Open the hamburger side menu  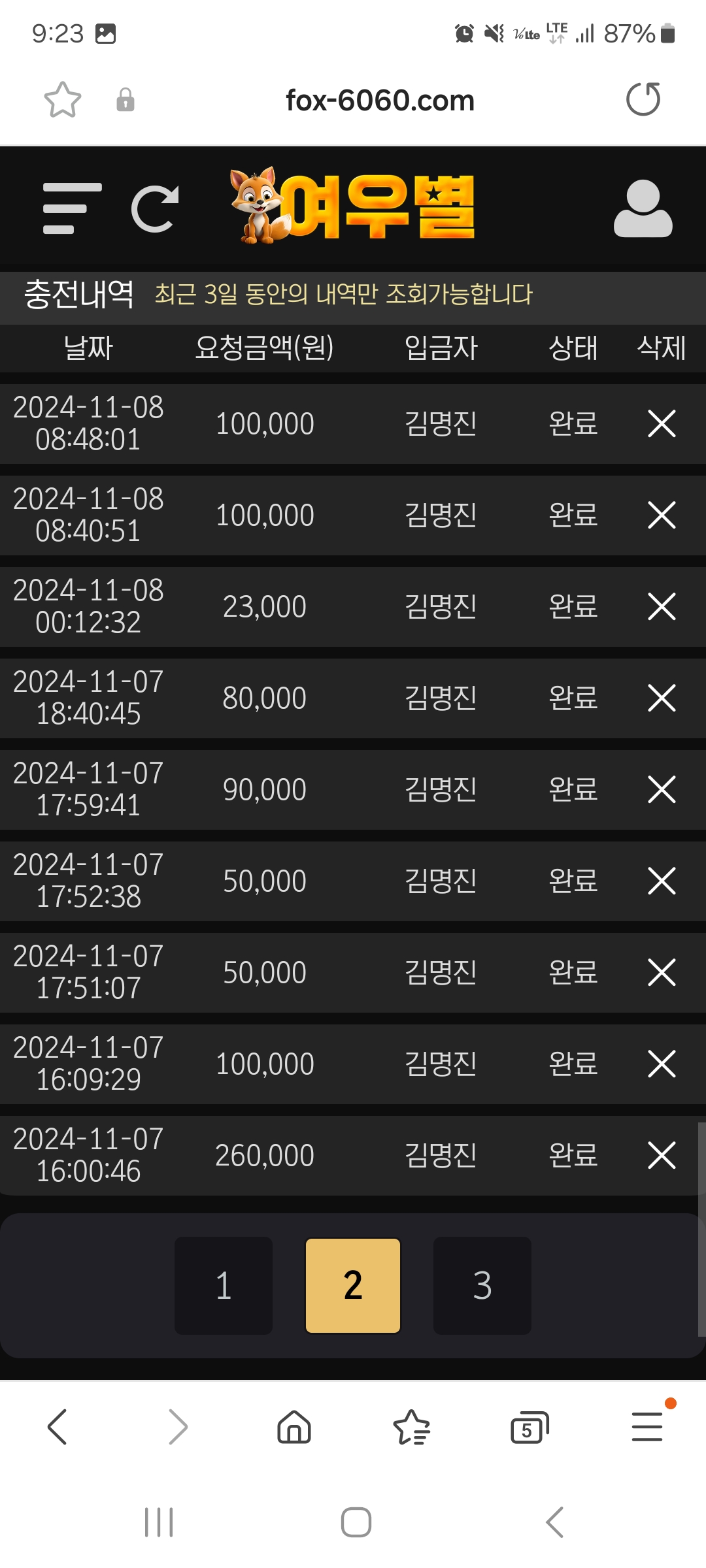click(72, 208)
